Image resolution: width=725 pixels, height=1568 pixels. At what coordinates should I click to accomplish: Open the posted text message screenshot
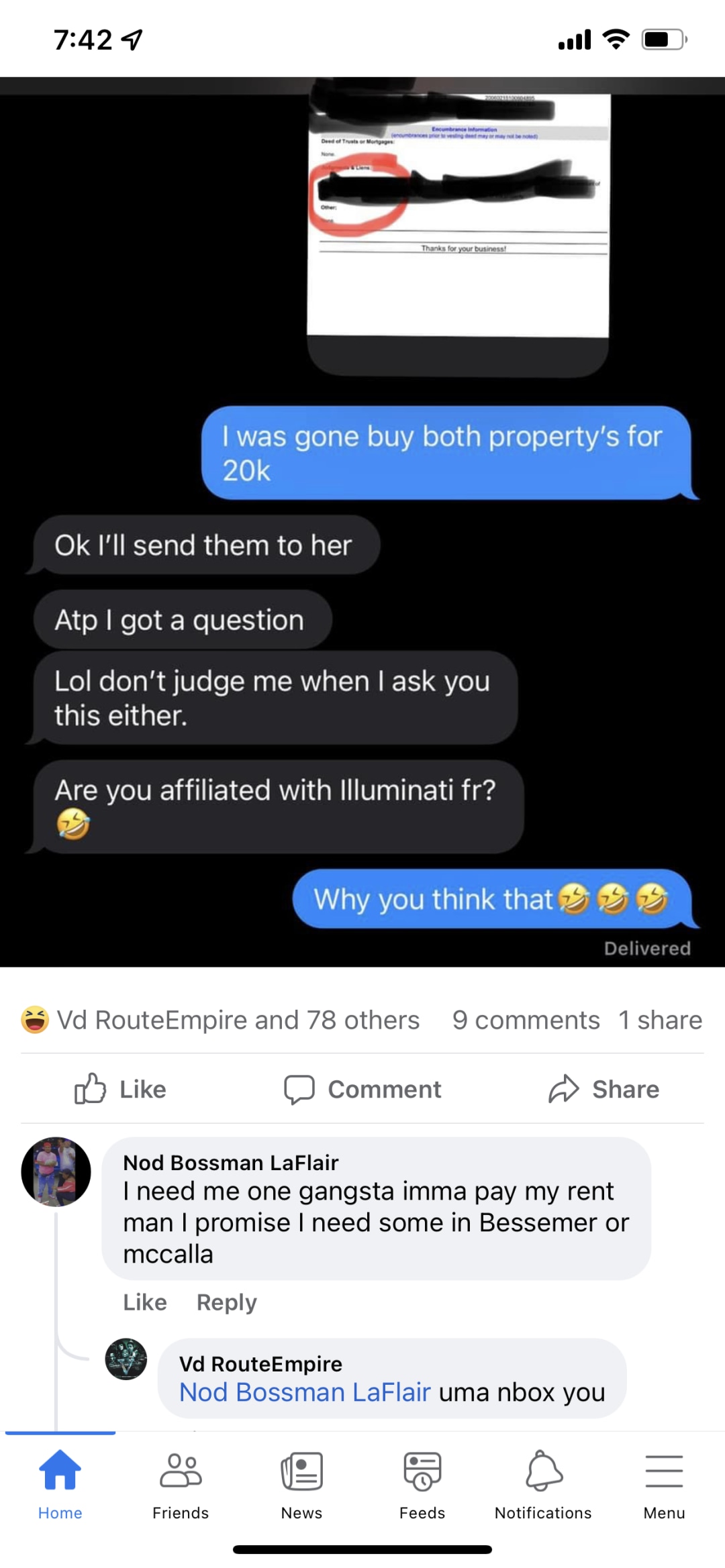(x=362, y=522)
